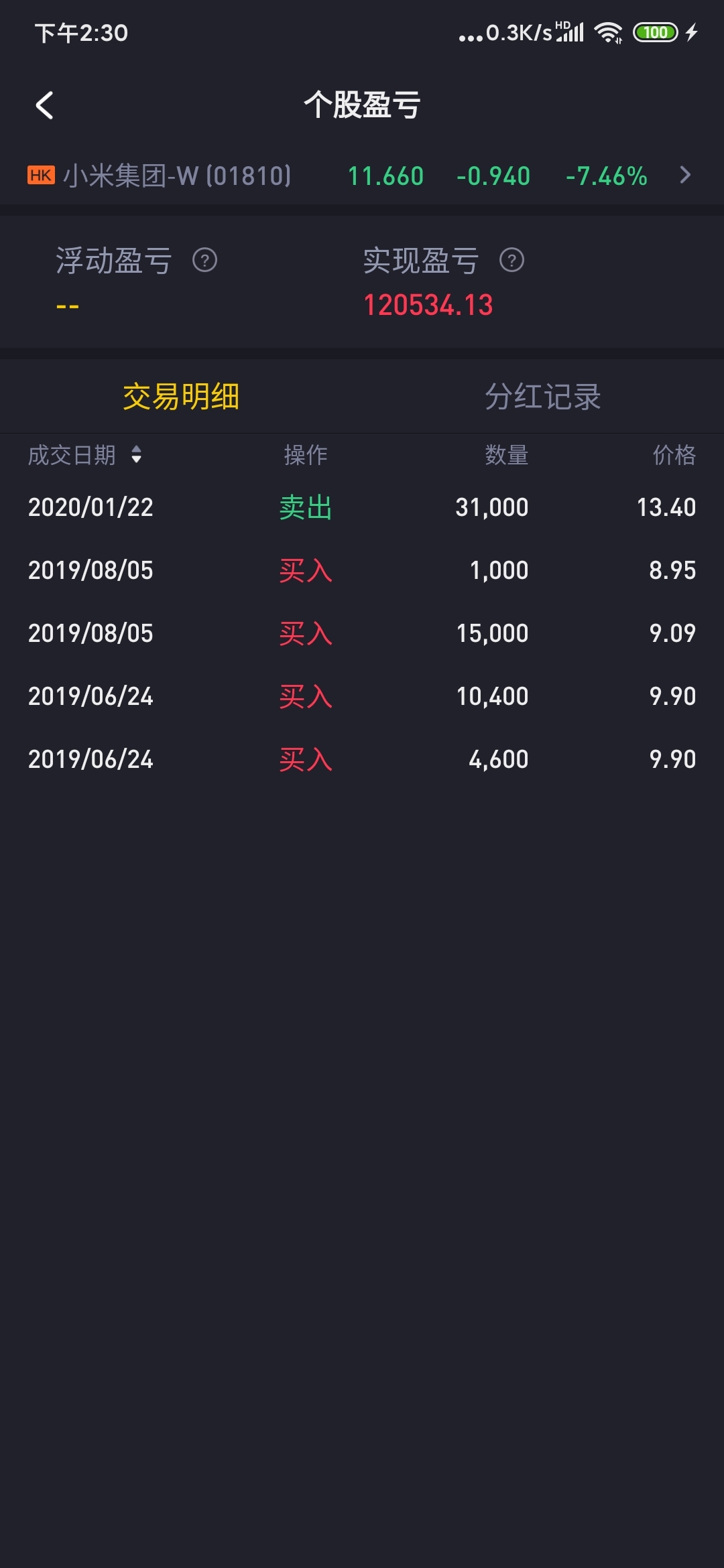Show help for 浮动盈亏
The width and height of the screenshot is (724, 1568).
coord(204,260)
